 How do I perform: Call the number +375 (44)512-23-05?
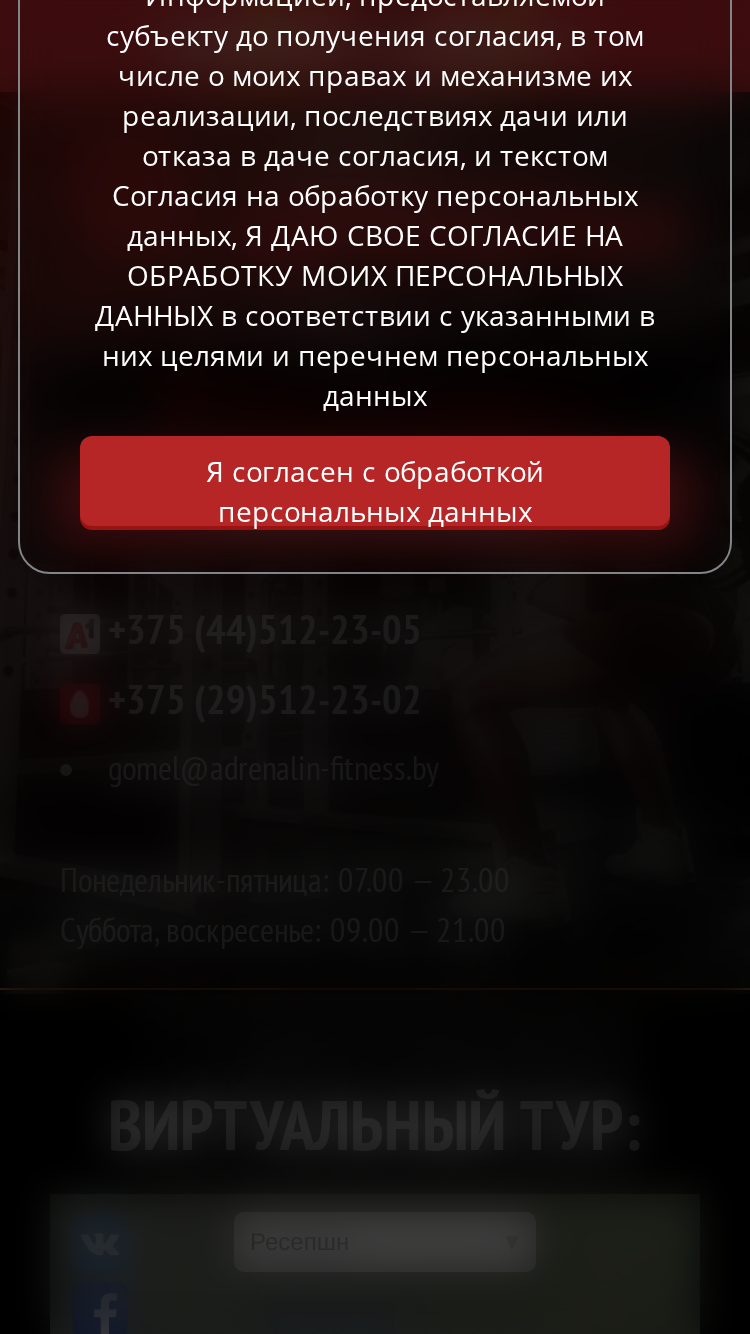[264, 631]
